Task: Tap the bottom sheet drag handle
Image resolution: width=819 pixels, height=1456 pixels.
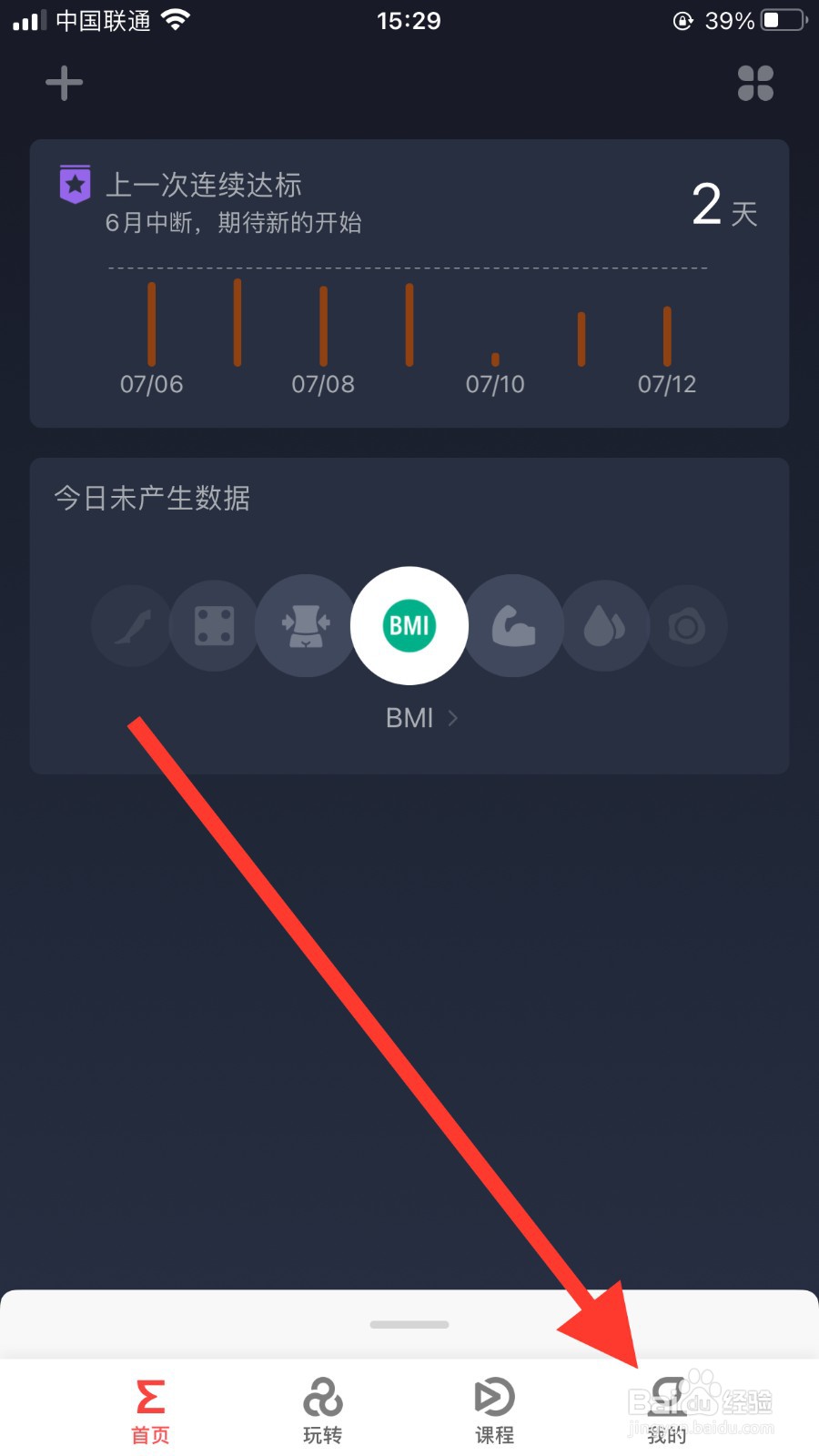Action: click(x=409, y=1324)
